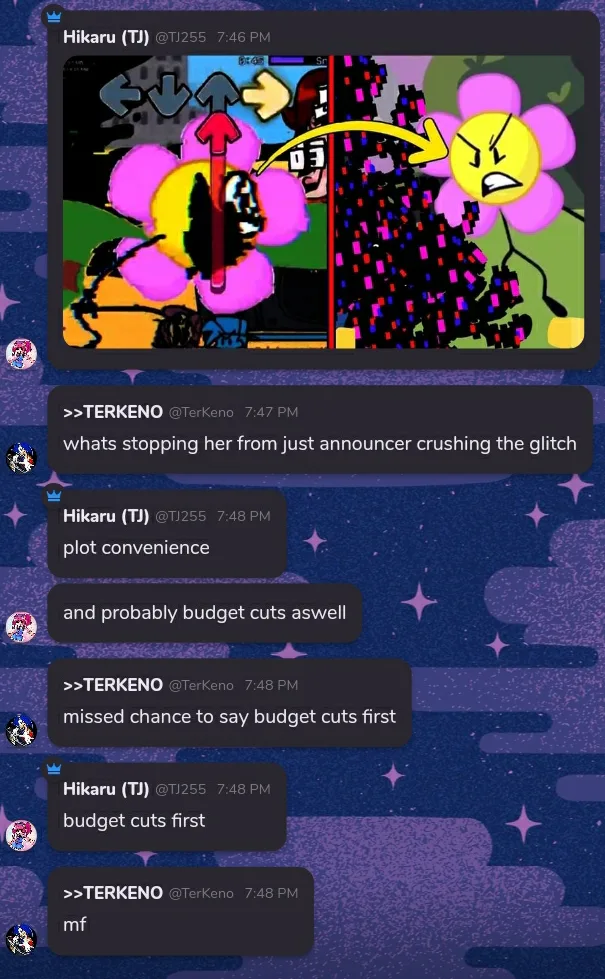Open the flower glitch image attachment
The image size is (605, 979).
coord(323,202)
